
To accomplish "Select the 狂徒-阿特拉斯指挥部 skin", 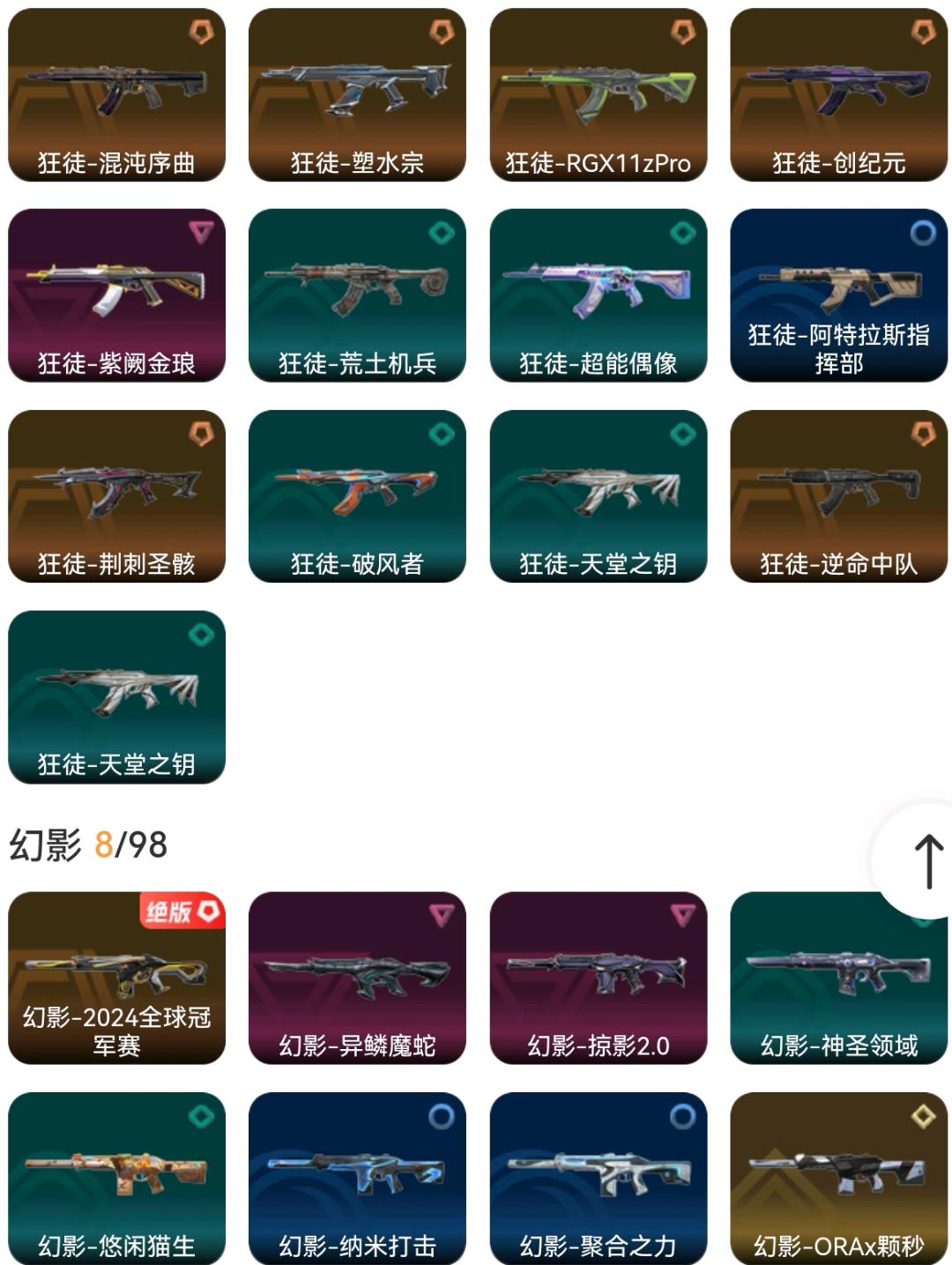I will coord(839,295).
